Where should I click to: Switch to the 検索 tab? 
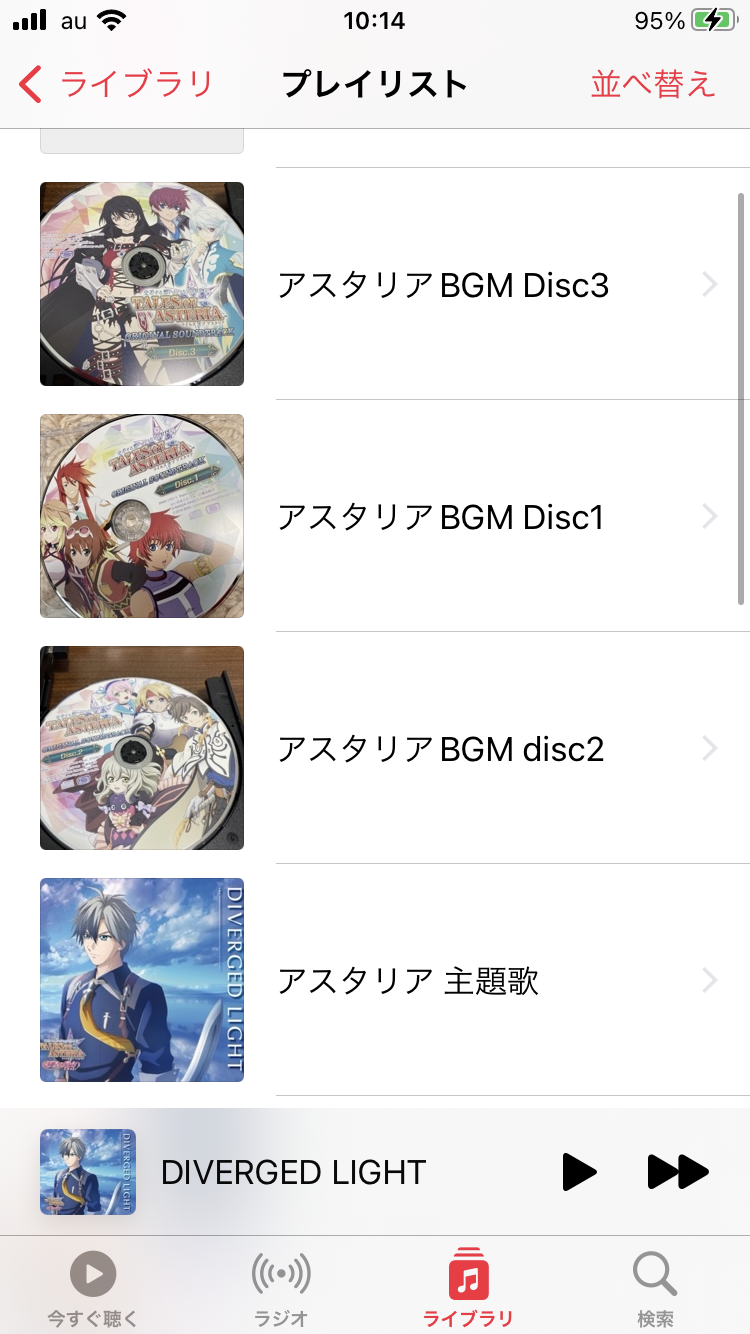[655, 1288]
